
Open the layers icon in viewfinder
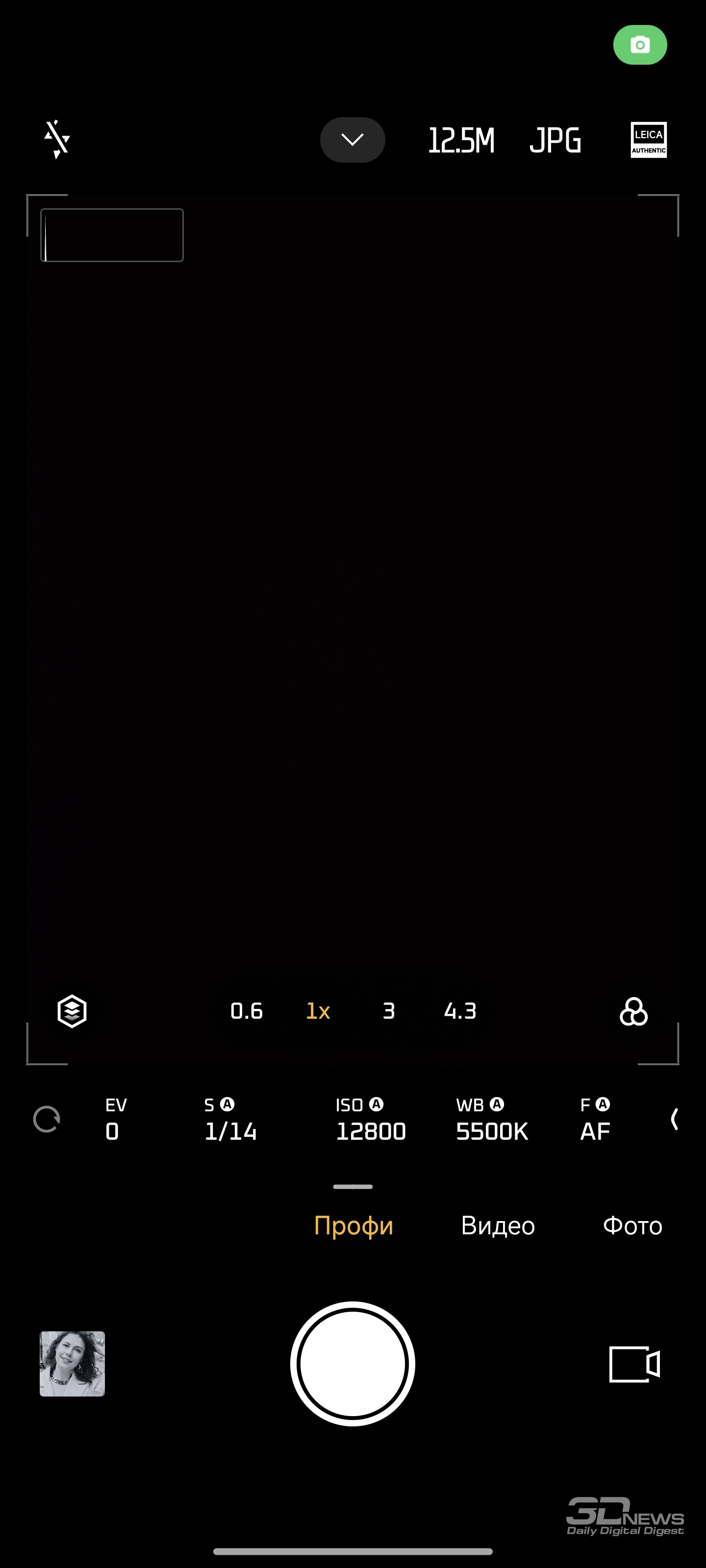point(72,1011)
